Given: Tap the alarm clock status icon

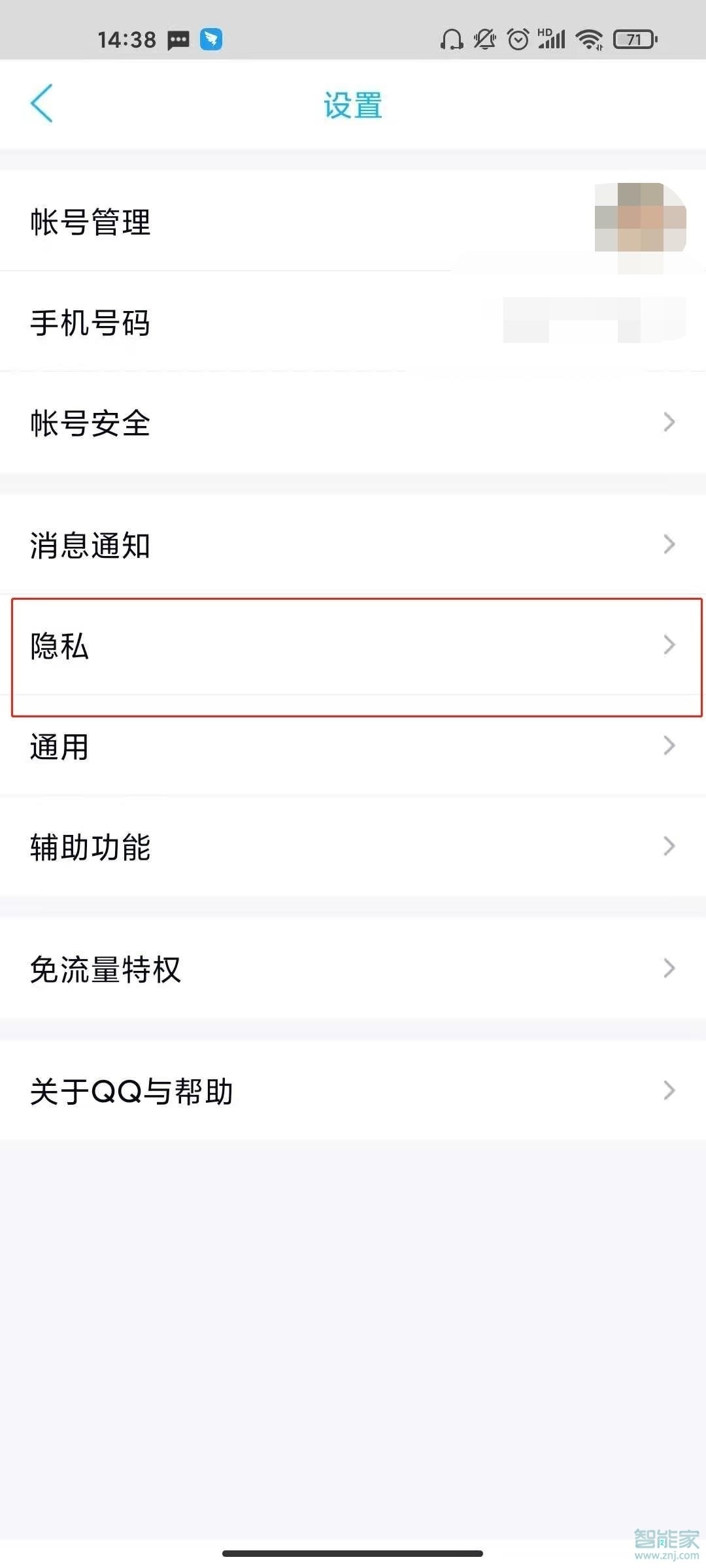Looking at the screenshot, I should pos(518,39).
